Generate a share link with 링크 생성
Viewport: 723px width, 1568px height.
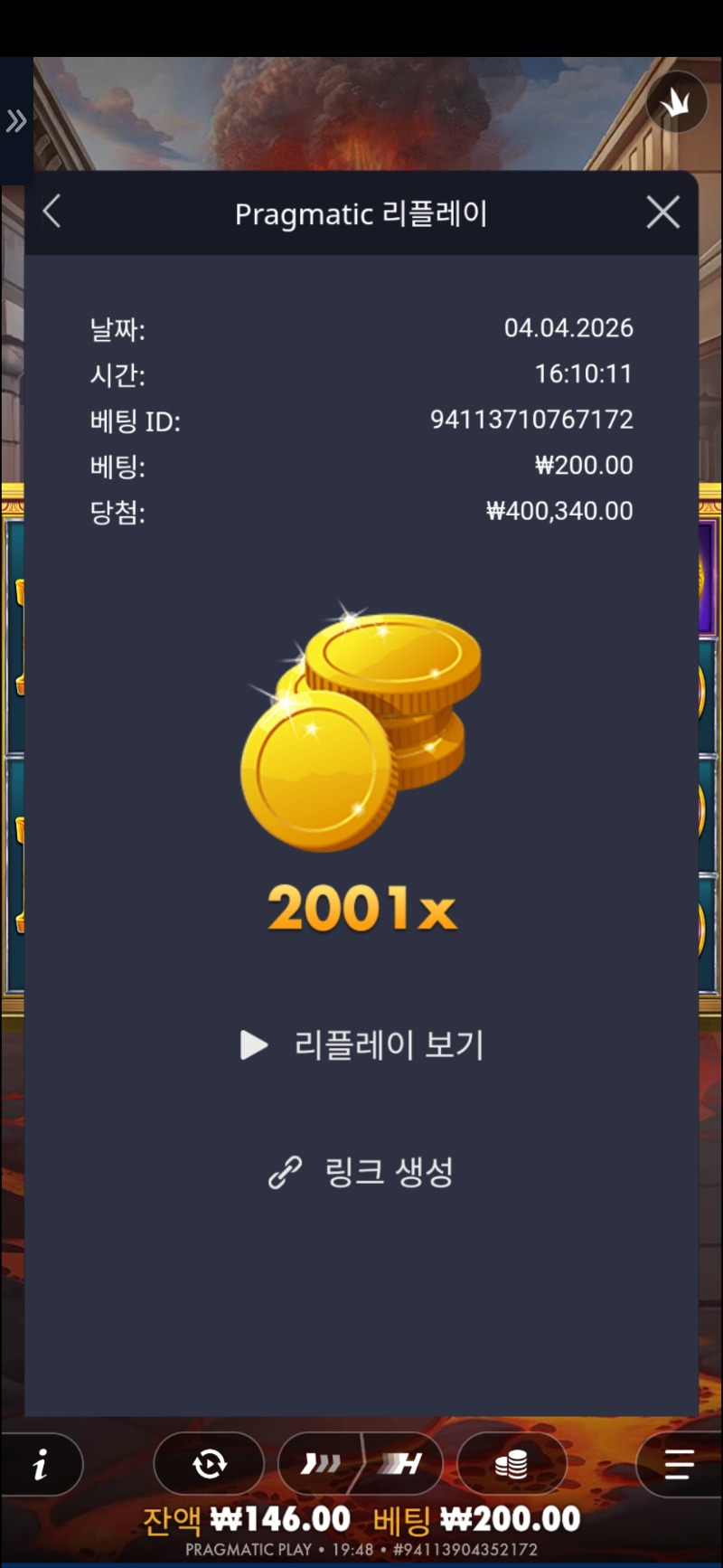point(362,1172)
